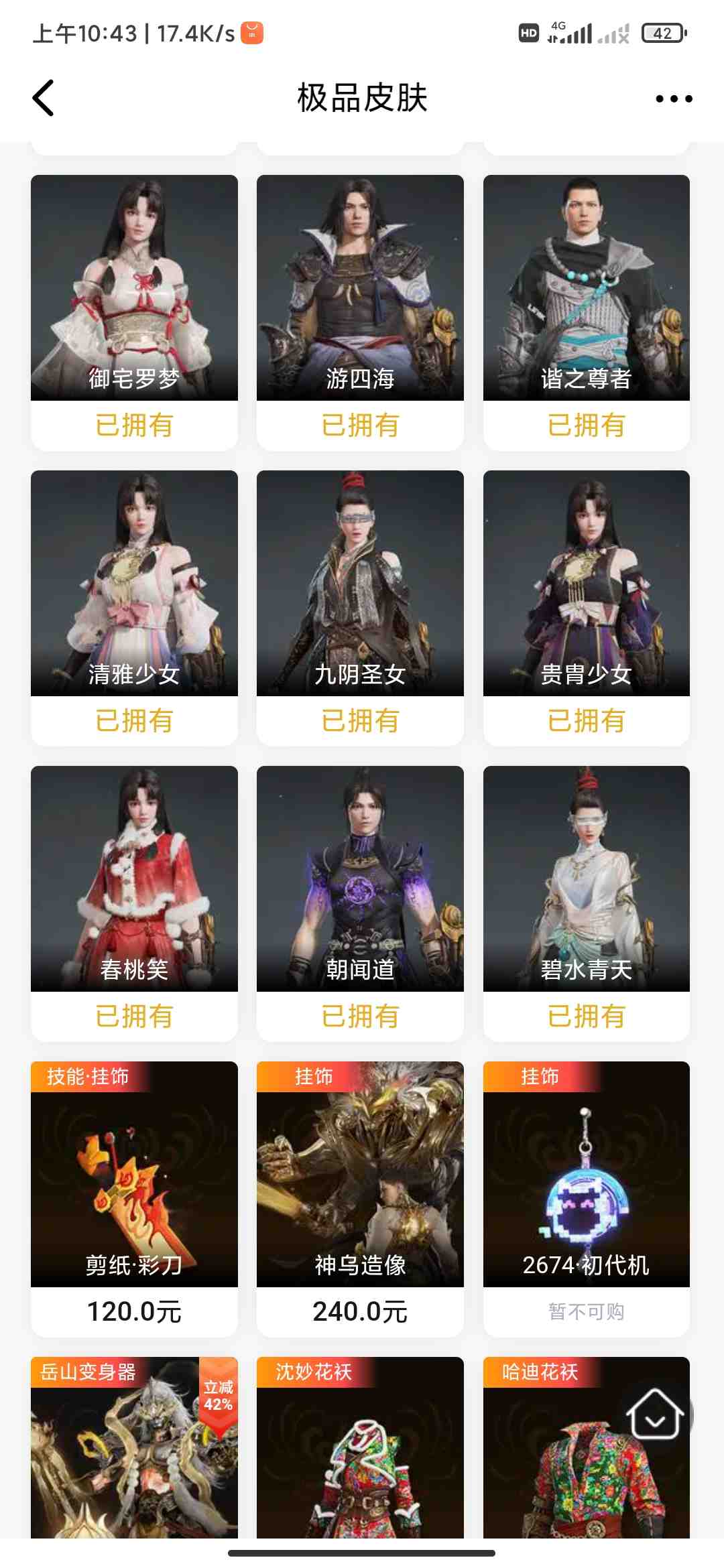724x1568 pixels.
Task: Open the 游四海 skin card
Action: pyautogui.click(x=360, y=288)
